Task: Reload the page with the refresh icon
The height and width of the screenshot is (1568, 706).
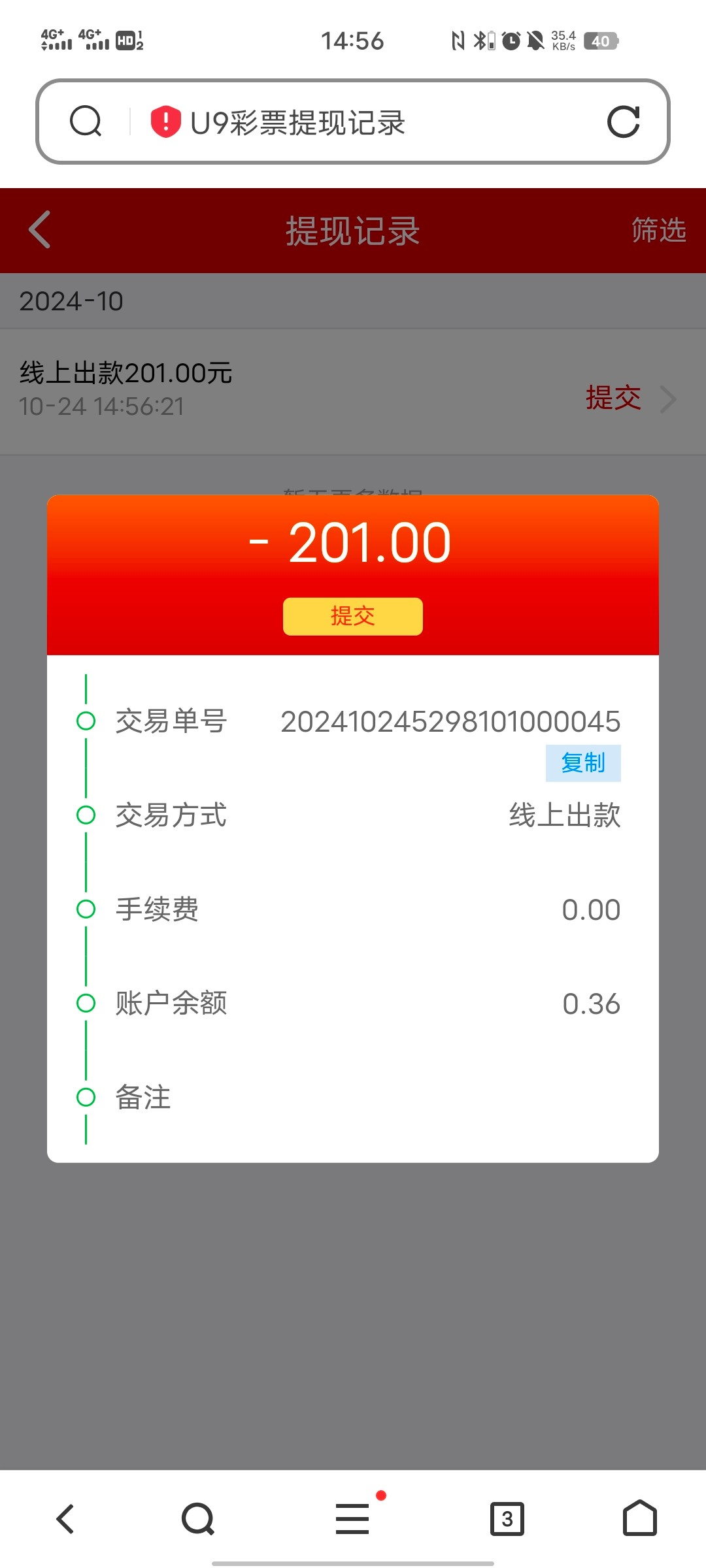Action: point(623,122)
